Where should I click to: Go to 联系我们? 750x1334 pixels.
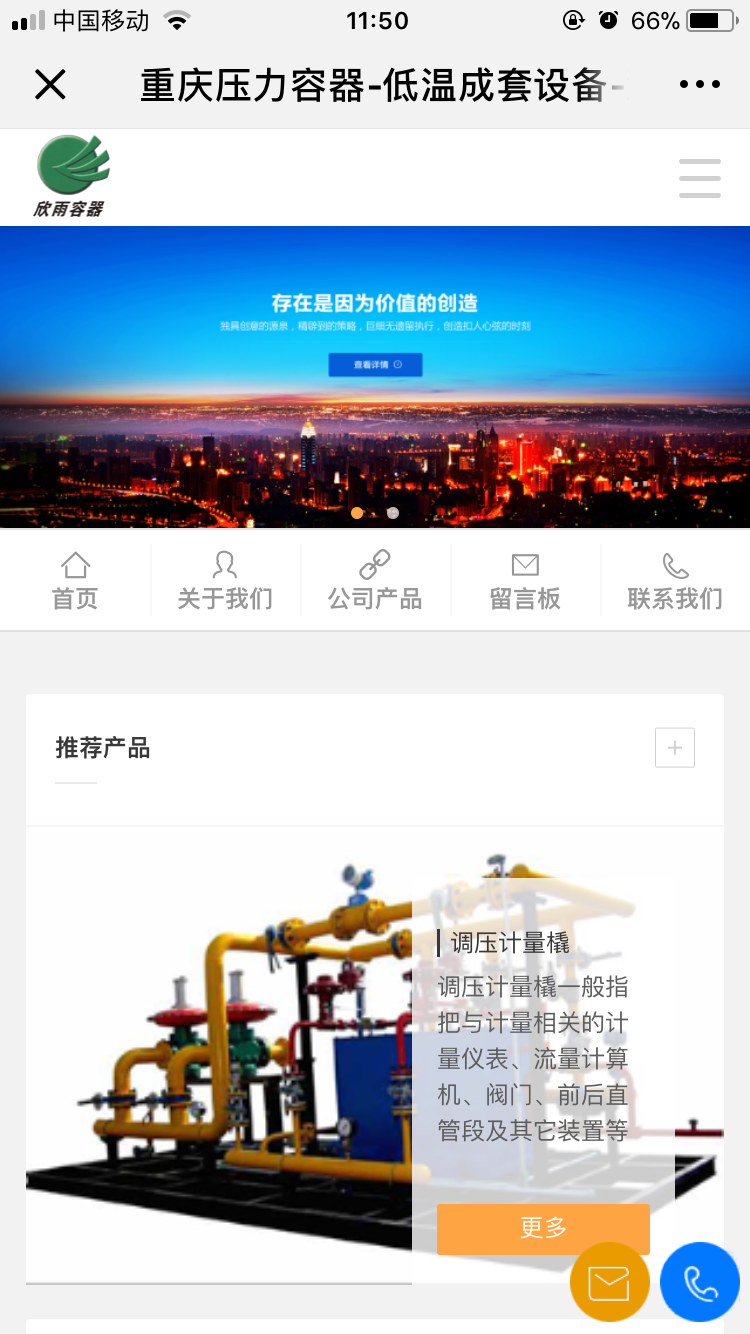click(x=675, y=581)
